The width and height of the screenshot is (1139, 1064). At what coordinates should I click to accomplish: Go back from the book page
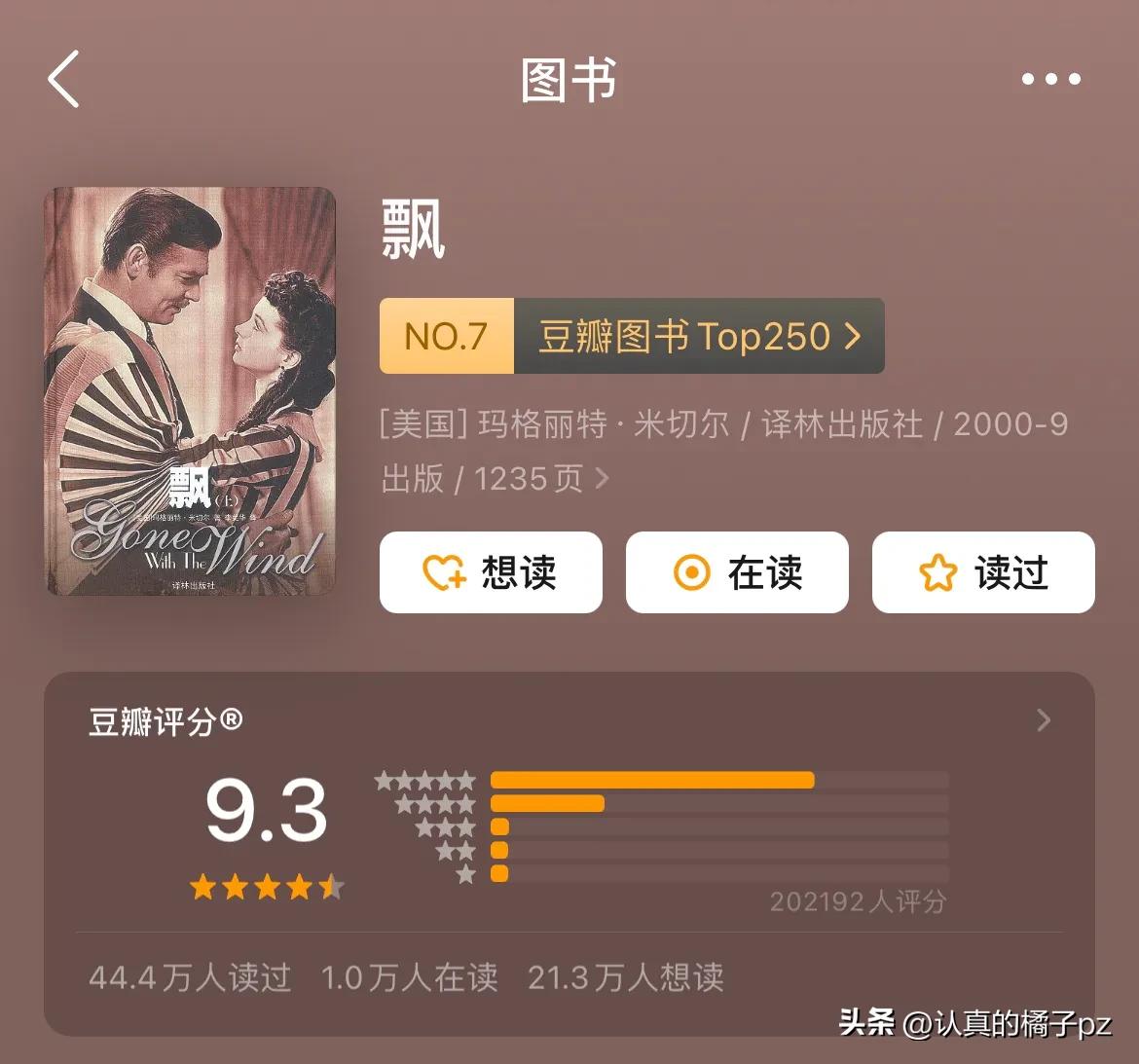[x=64, y=80]
